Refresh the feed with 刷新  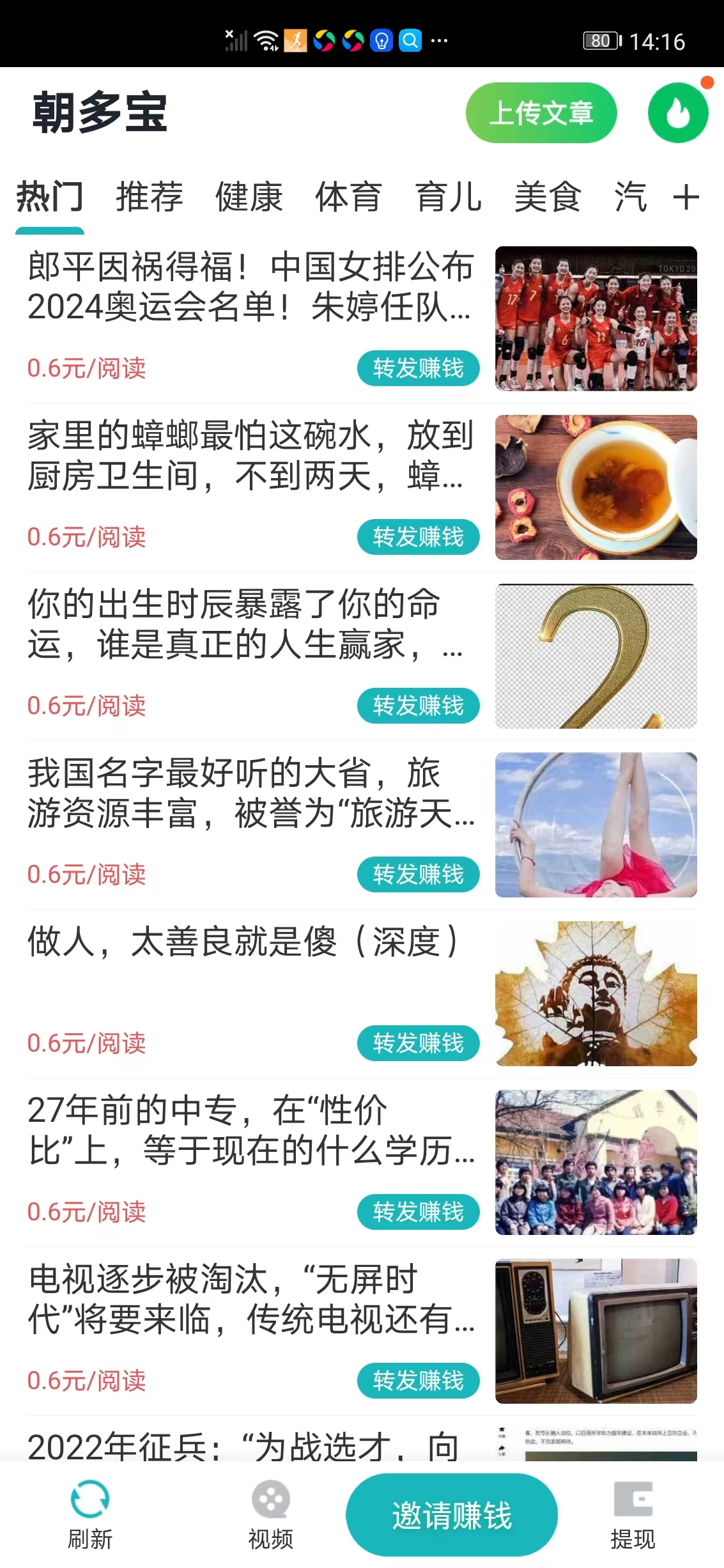point(90,1515)
